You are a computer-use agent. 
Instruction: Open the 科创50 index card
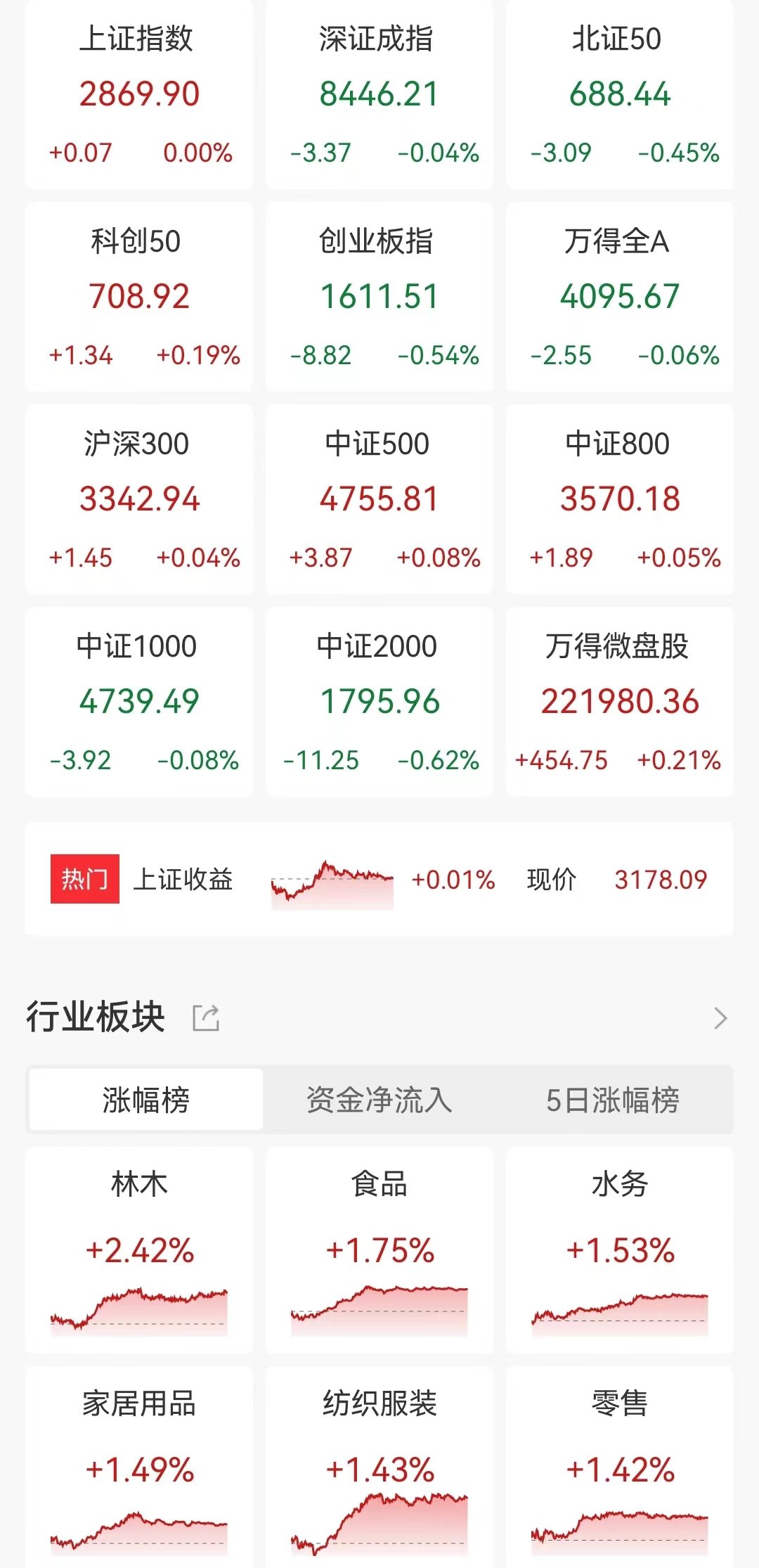coord(138,297)
